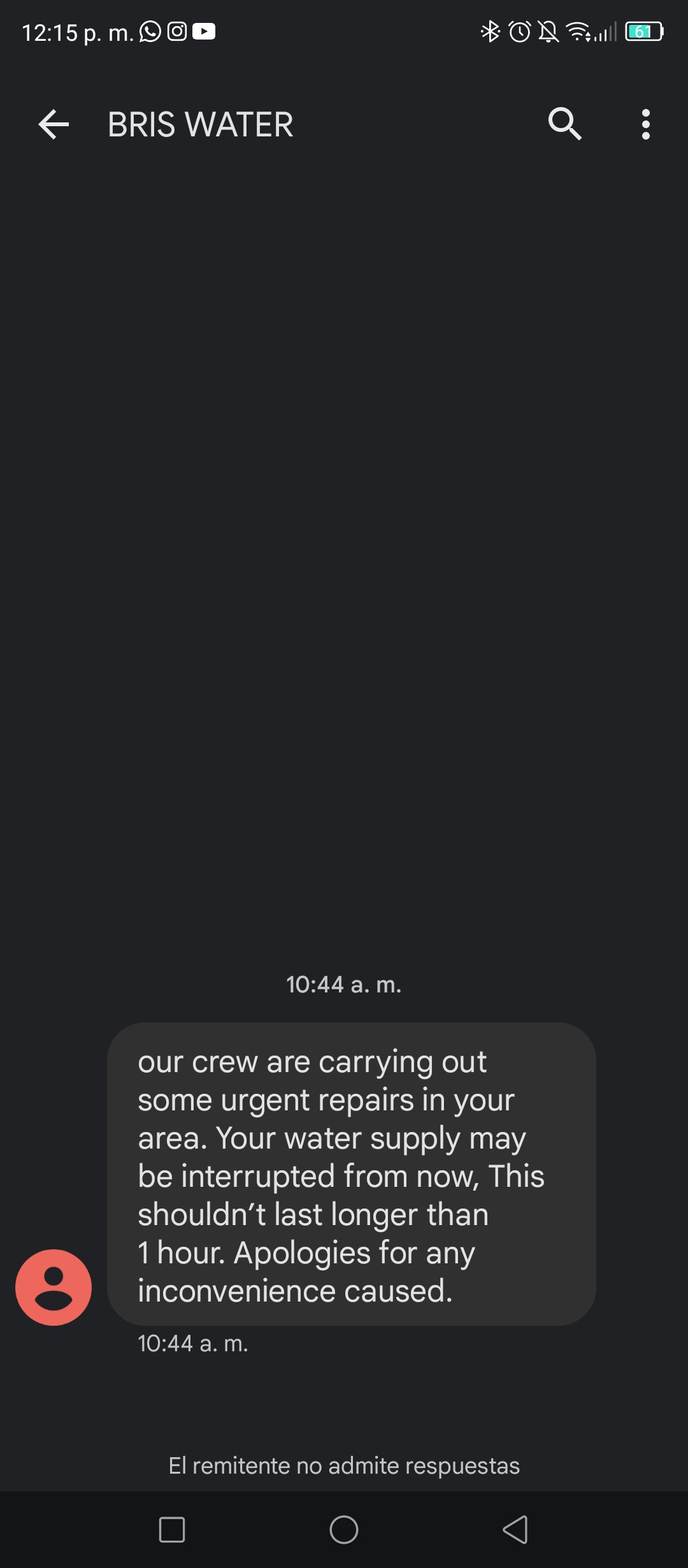Open the three-dot overflow menu
The height and width of the screenshot is (1568, 688).
pos(646,124)
